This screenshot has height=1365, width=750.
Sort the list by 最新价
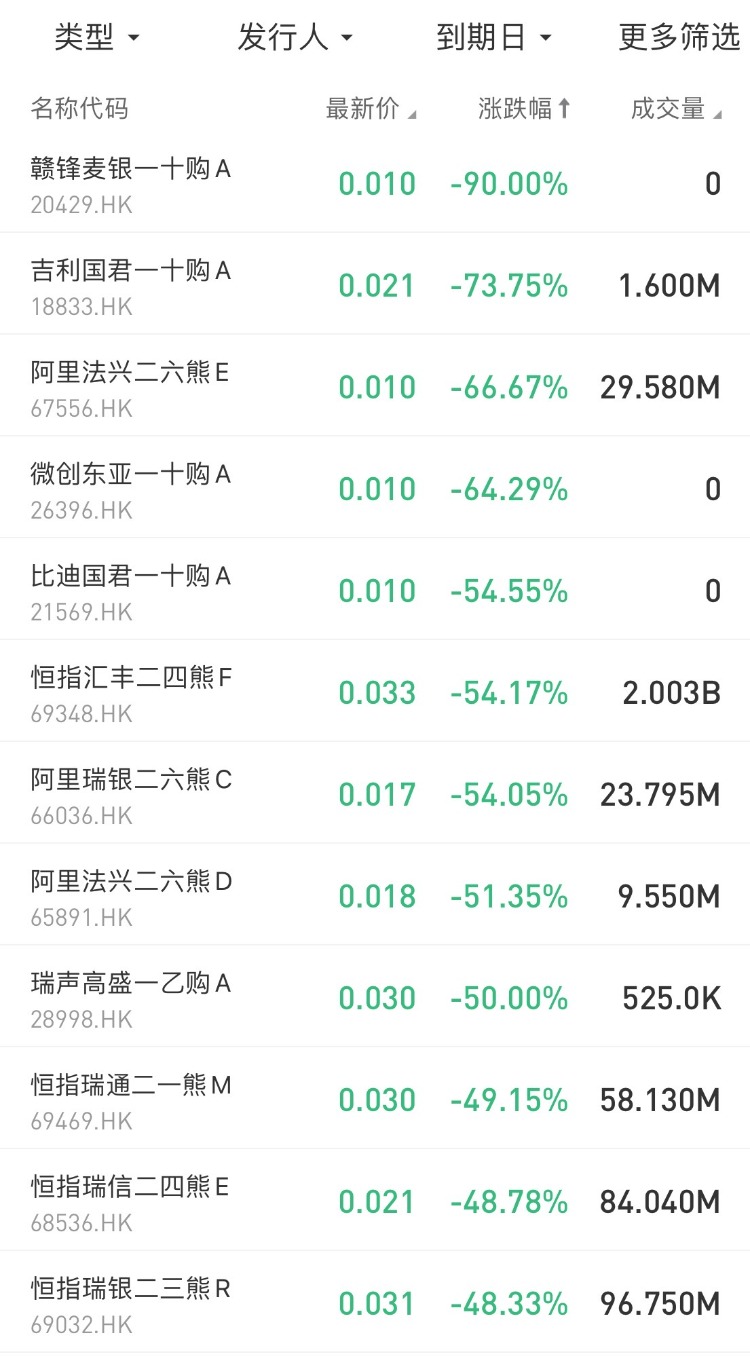(x=371, y=109)
